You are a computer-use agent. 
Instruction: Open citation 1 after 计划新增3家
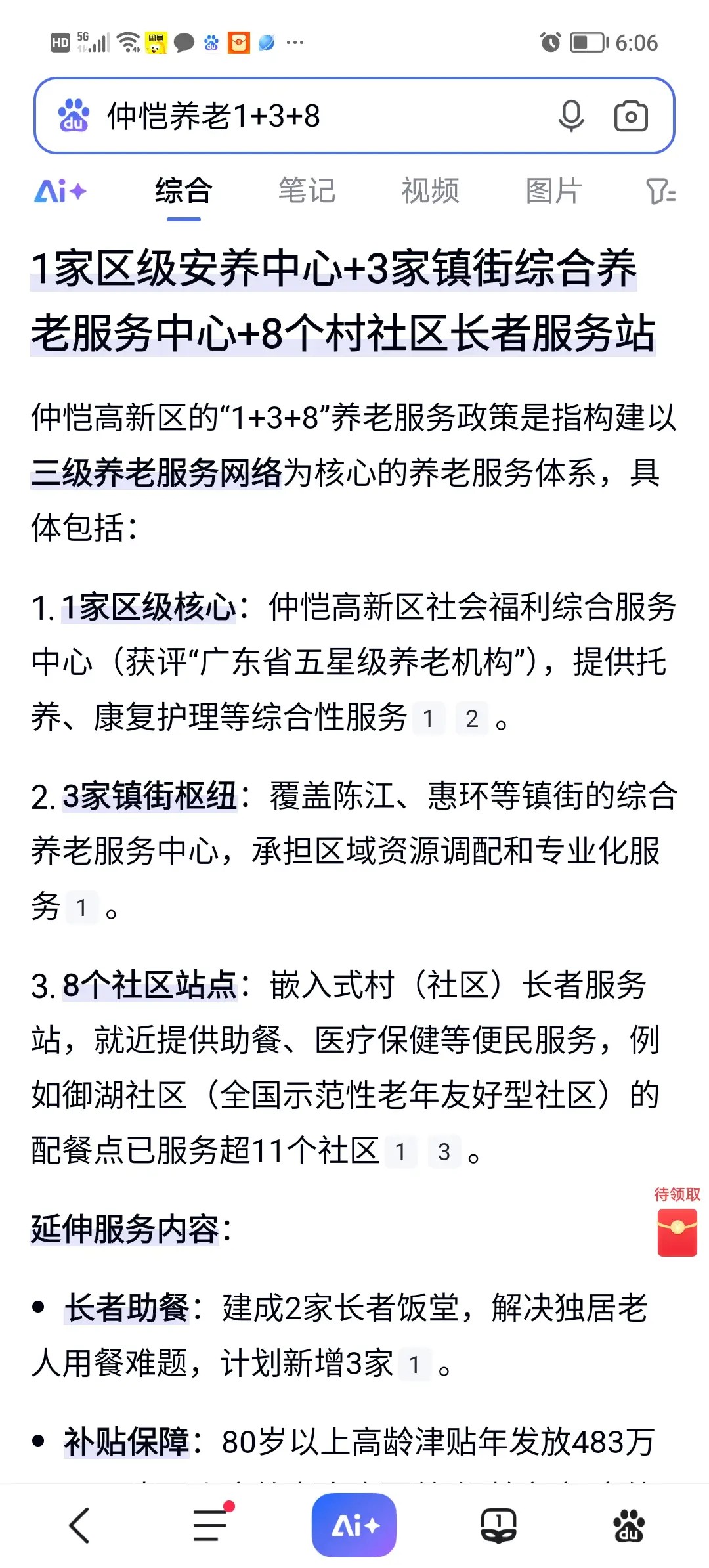414,1364
